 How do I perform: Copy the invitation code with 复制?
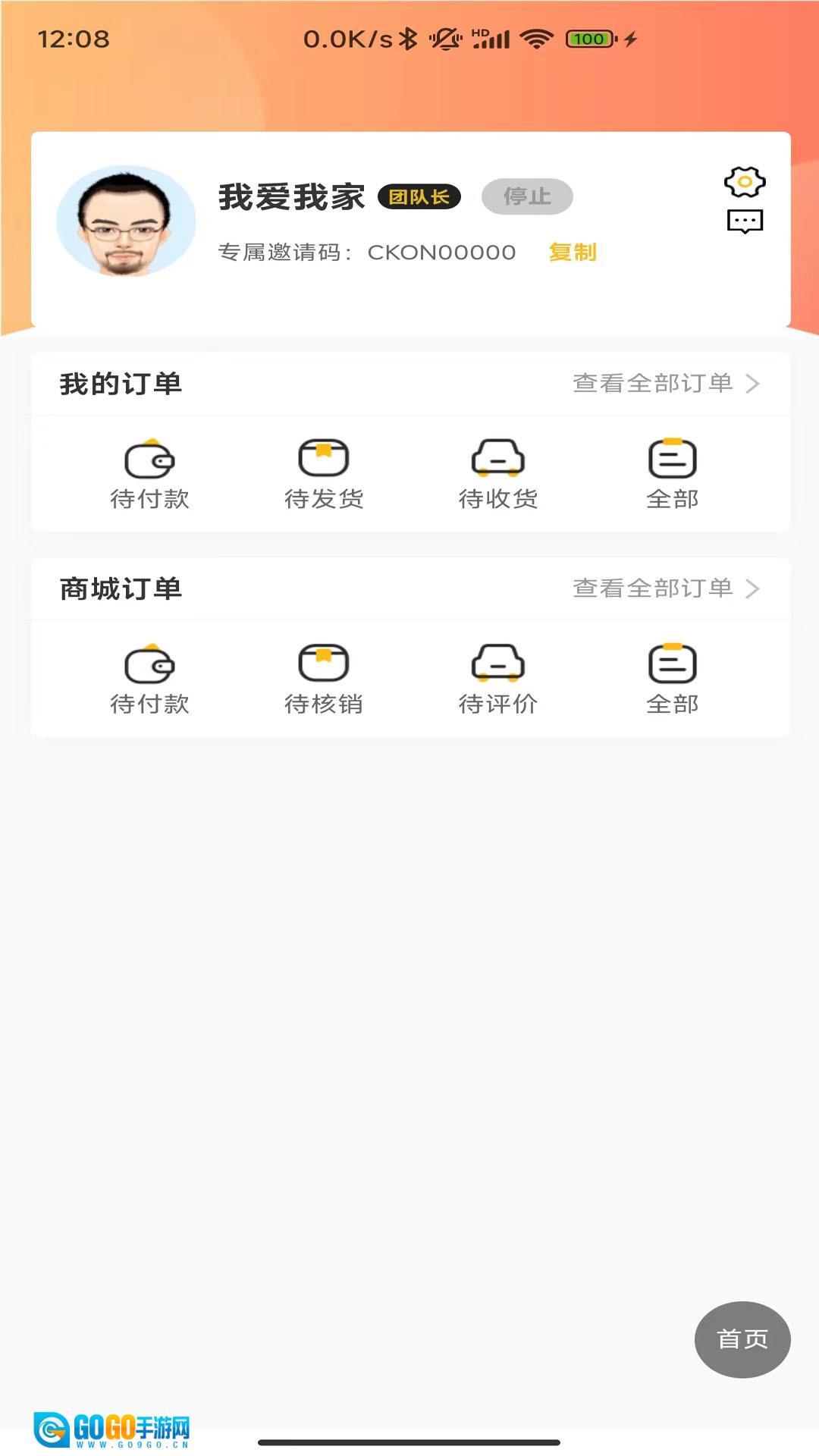573,253
